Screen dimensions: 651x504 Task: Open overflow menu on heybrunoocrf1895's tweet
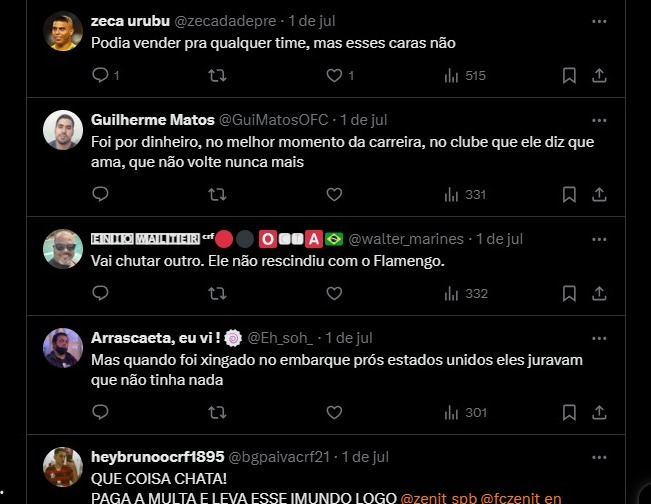point(598,457)
